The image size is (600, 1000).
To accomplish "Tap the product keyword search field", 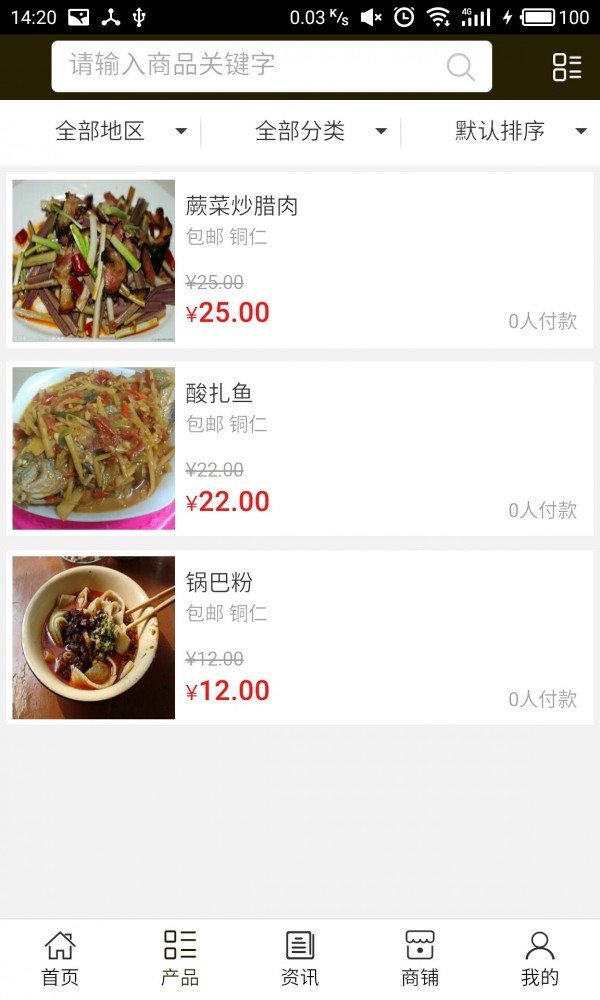I will coord(250,66).
